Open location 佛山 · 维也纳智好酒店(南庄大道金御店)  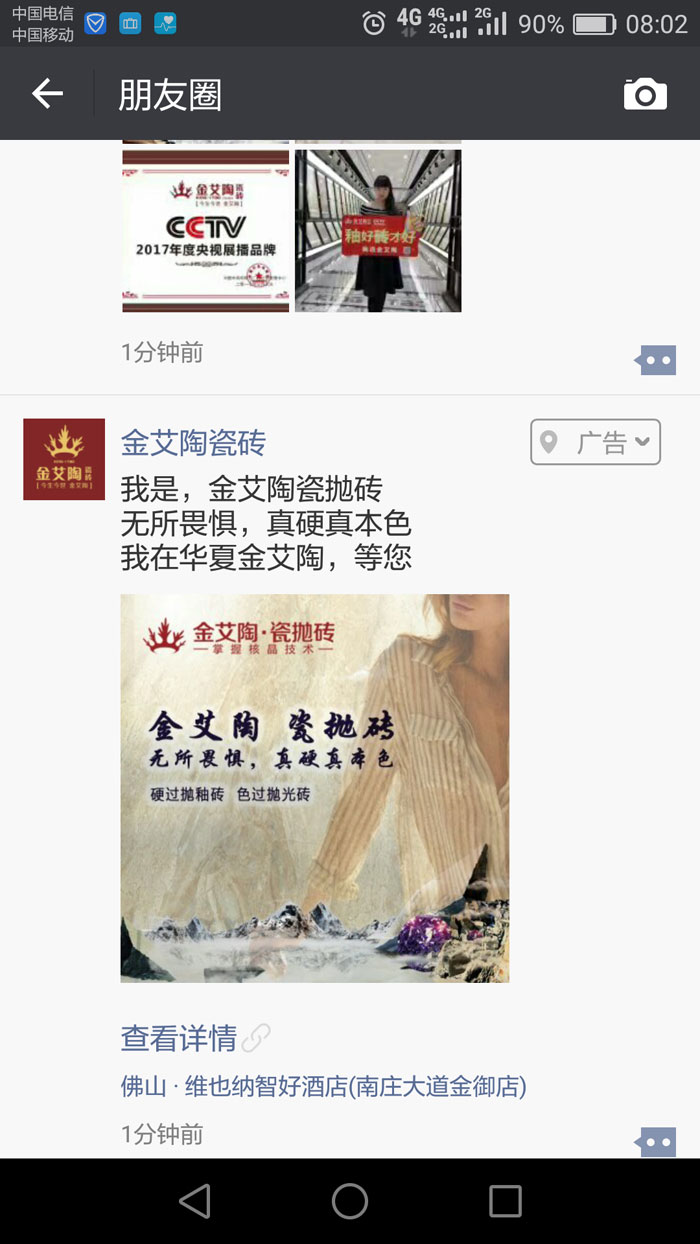point(323,1086)
